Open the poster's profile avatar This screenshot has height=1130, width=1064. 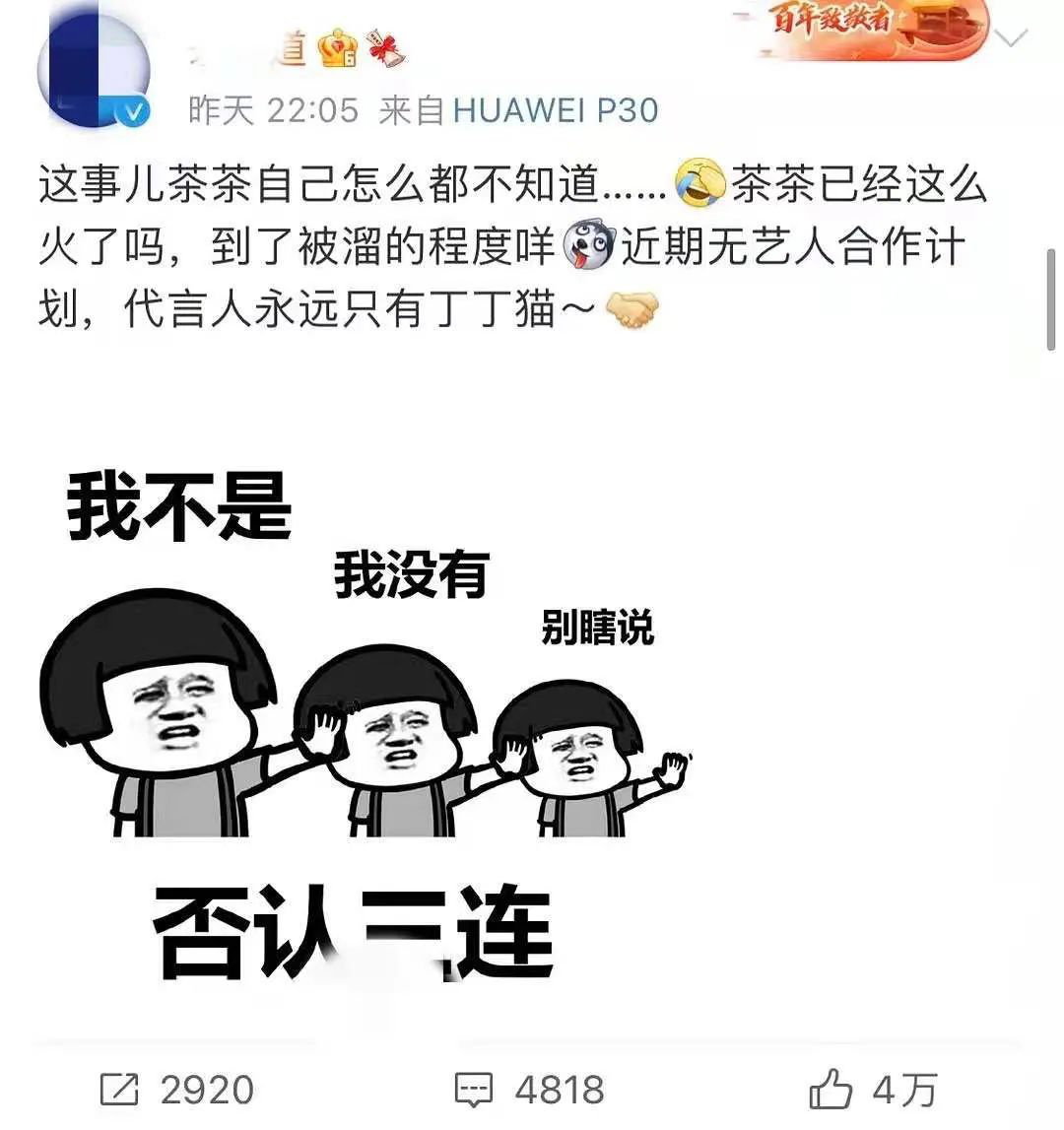pyautogui.click(x=94, y=69)
